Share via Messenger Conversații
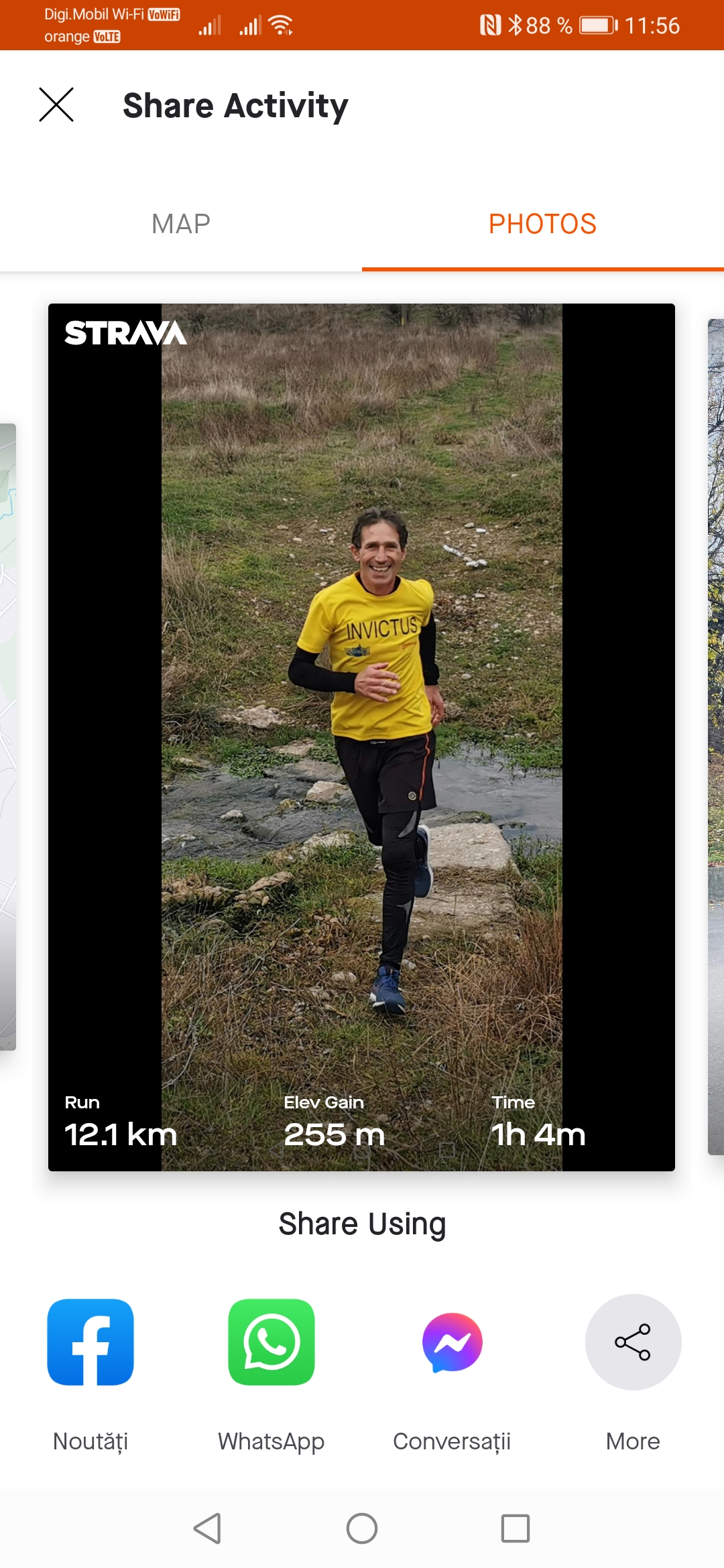 coord(452,1342)
